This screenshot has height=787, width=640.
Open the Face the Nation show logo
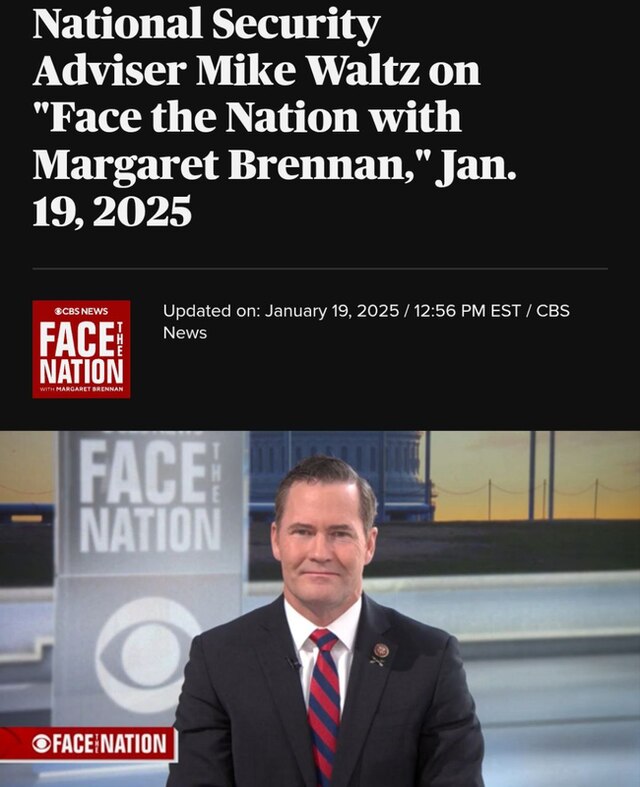click(x=81, y=349)
